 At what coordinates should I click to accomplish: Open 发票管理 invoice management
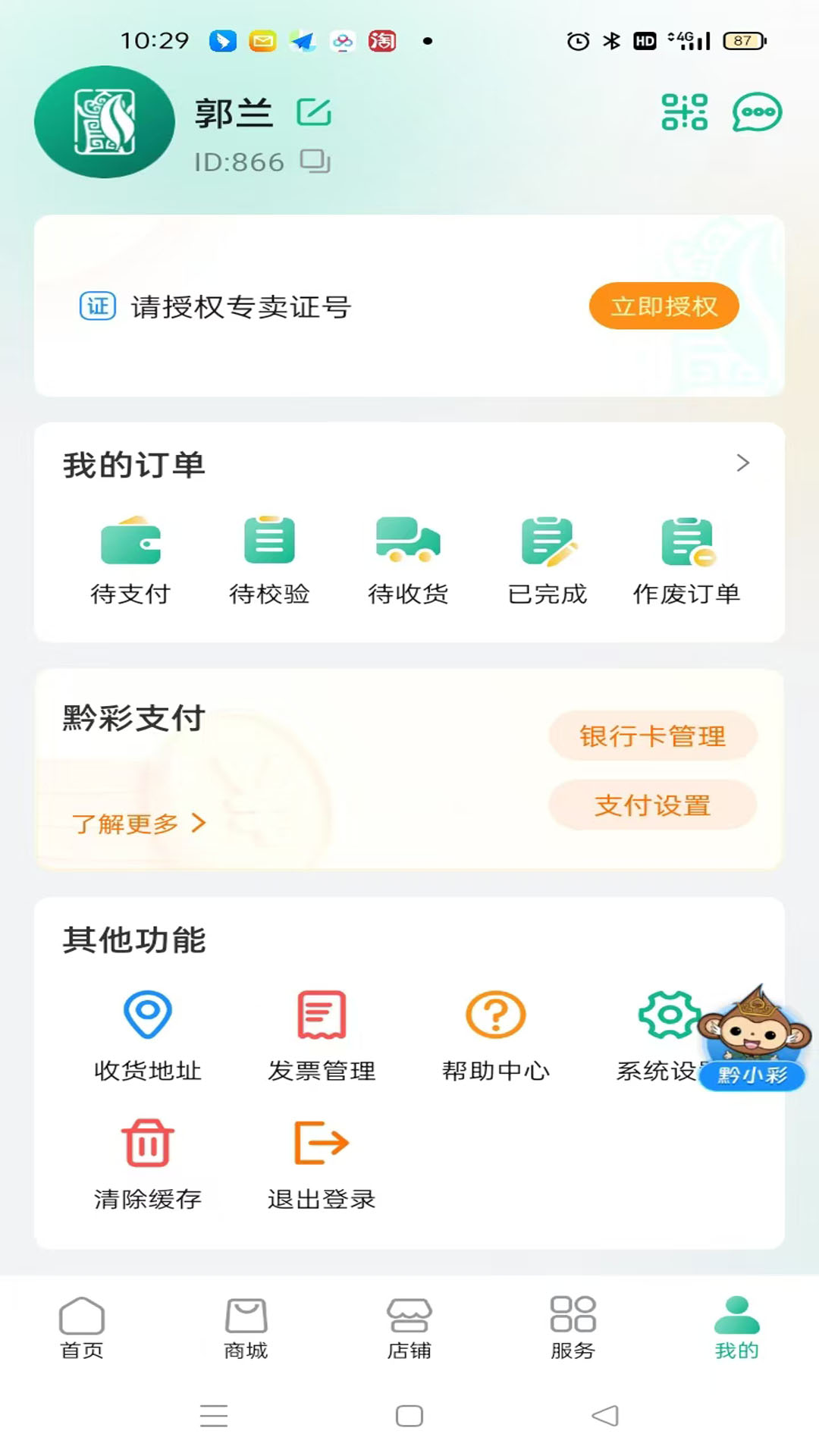coord(322,1031)
